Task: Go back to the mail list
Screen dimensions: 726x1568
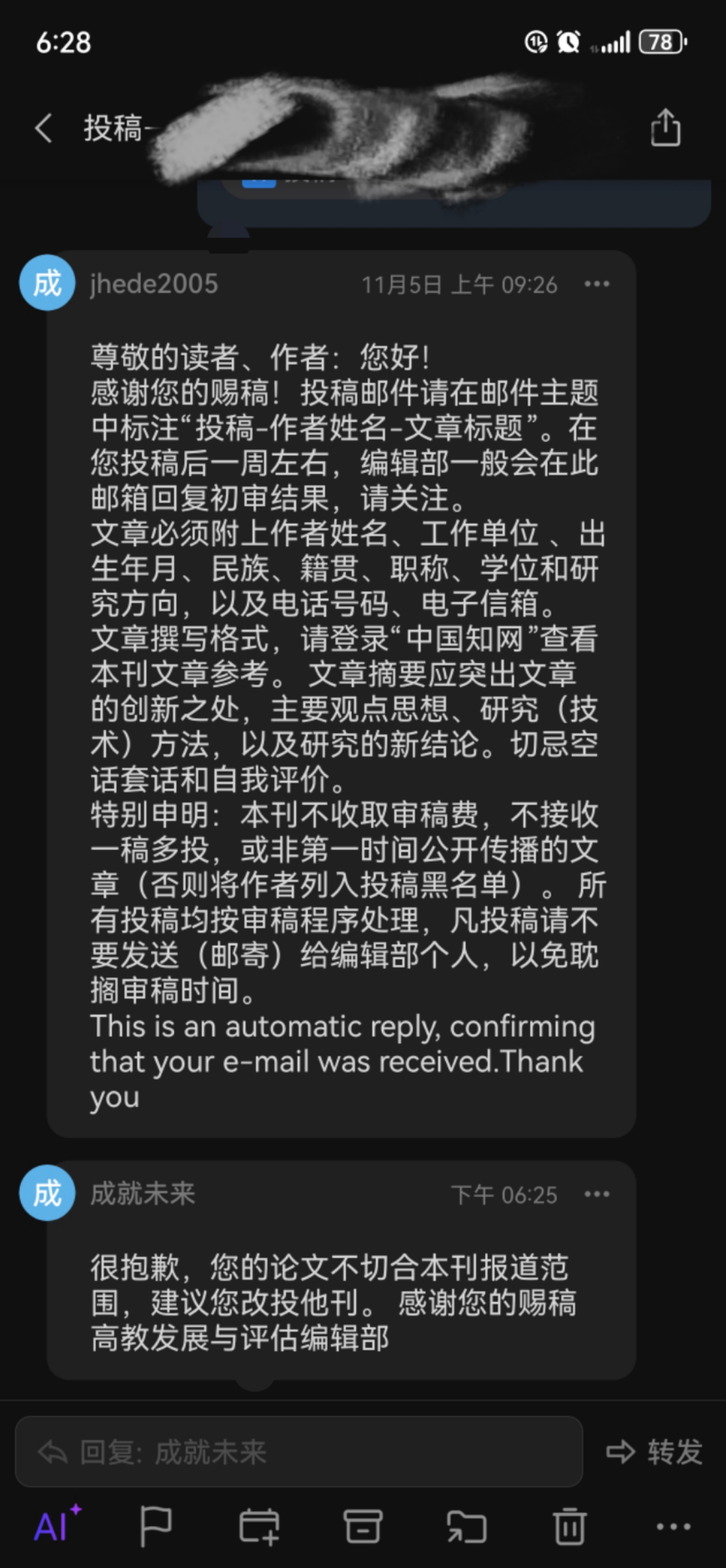Action: pos(44,129)
